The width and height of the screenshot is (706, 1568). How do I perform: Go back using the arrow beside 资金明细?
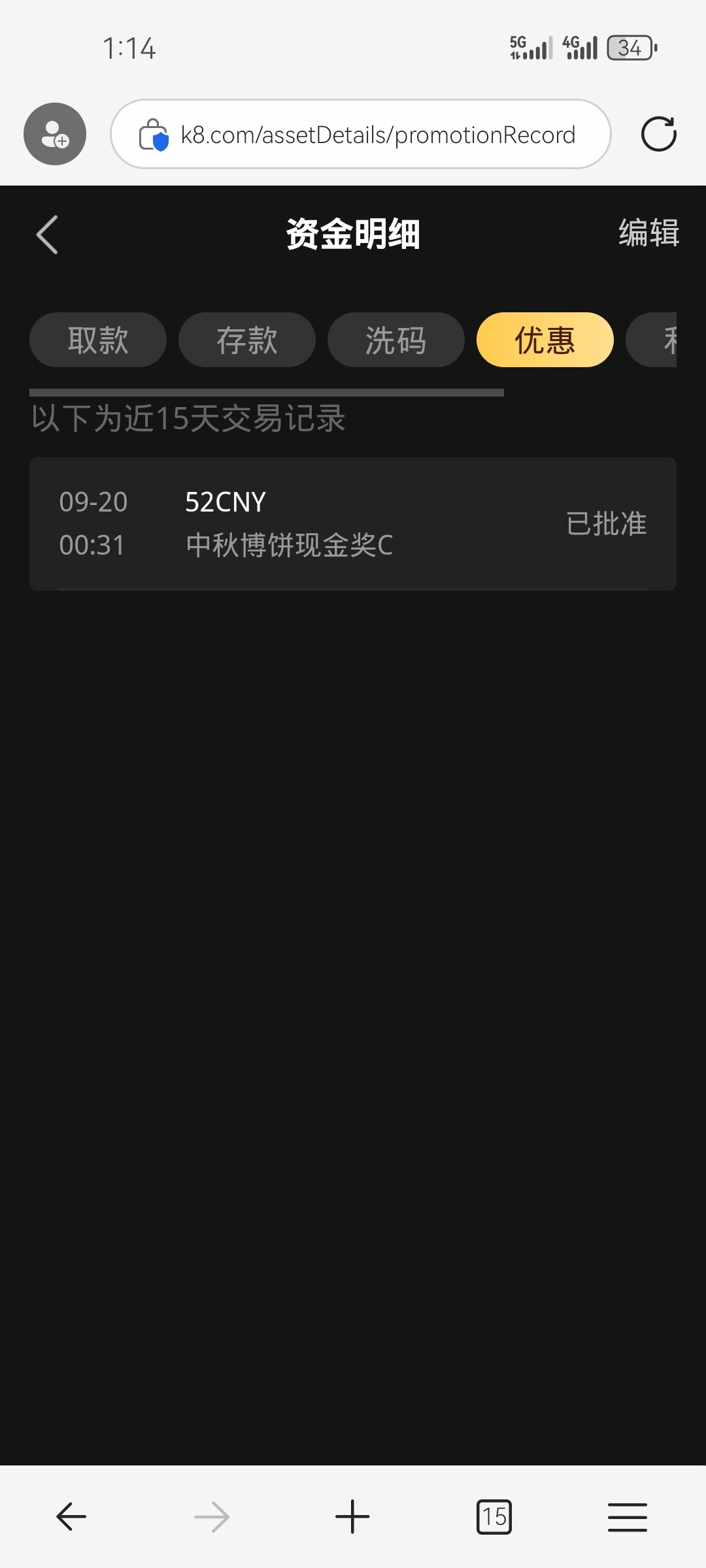47,234
